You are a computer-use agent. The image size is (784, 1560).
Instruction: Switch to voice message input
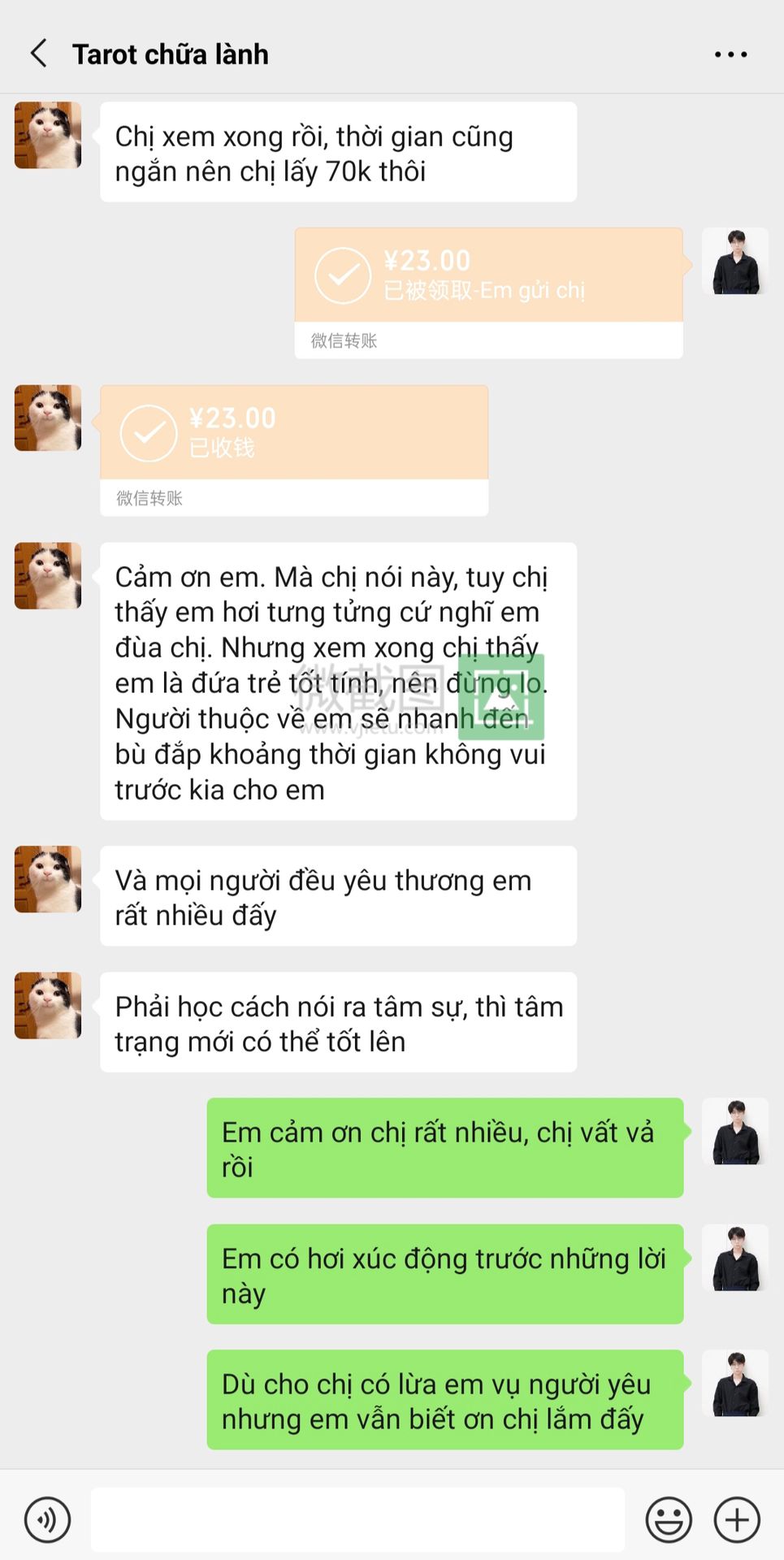47,1519
